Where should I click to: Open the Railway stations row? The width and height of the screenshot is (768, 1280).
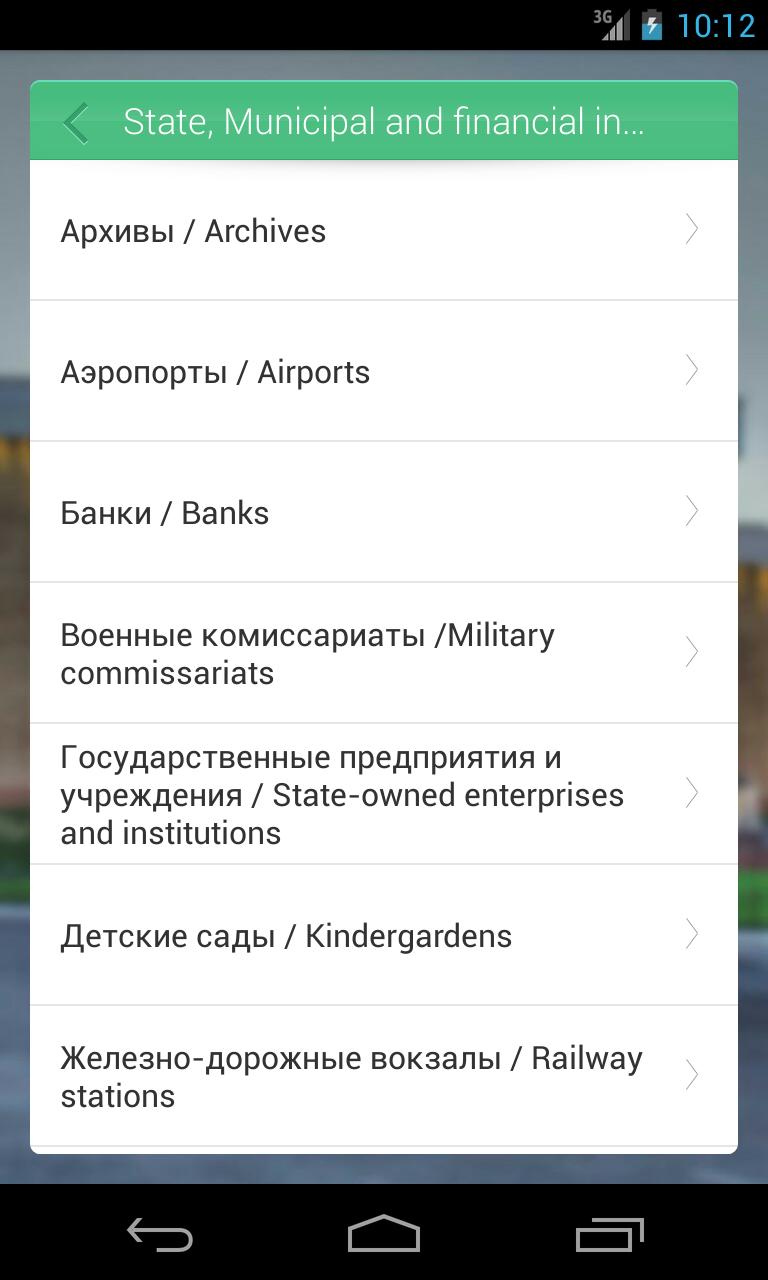(383, 1077)
